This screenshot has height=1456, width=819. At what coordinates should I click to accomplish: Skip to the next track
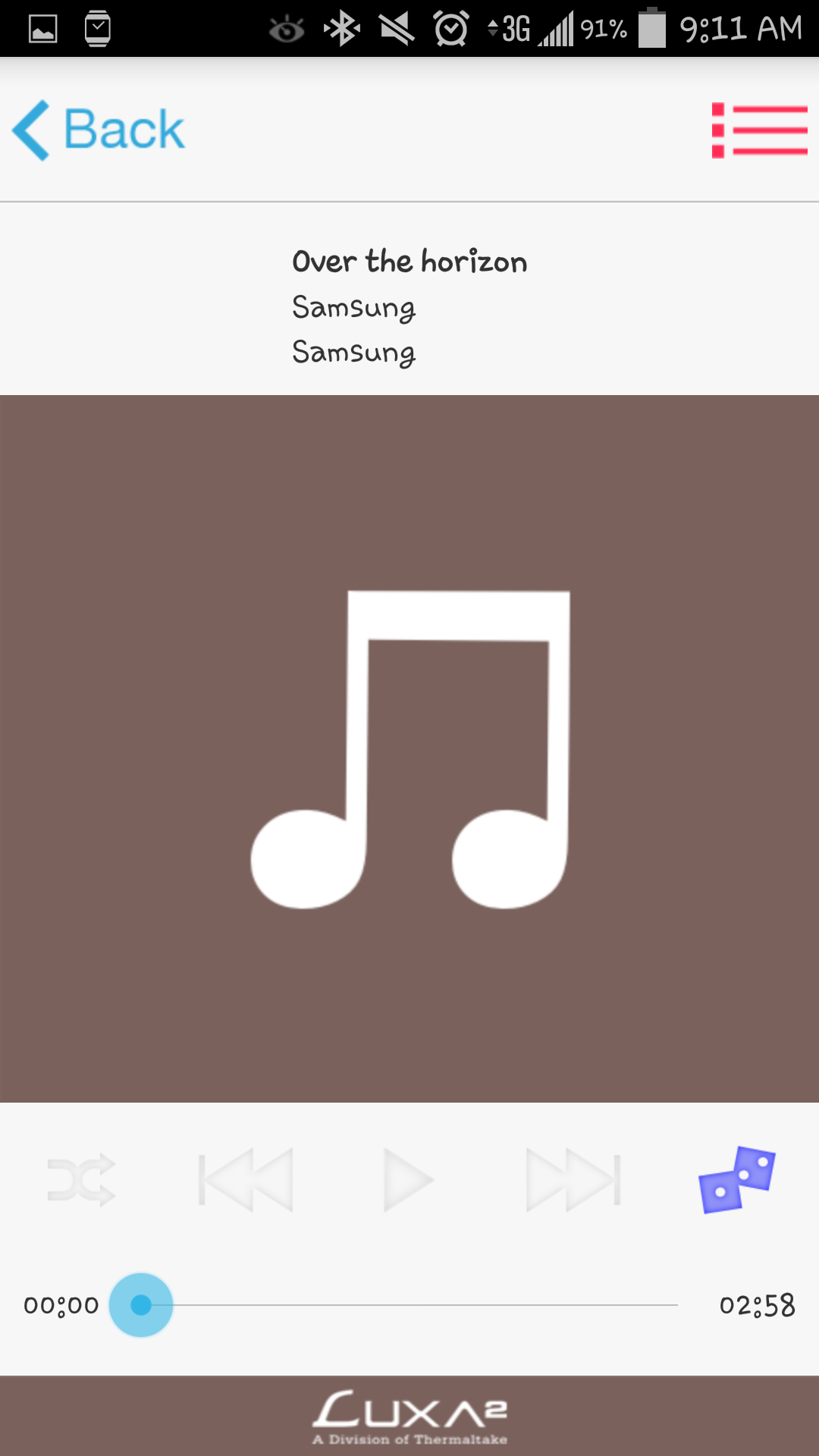574,1180
